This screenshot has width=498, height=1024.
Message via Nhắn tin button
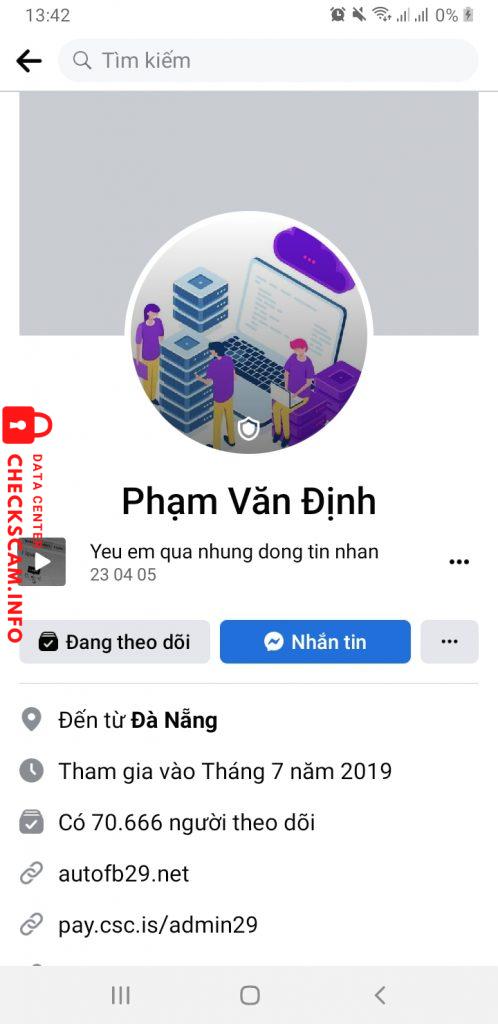pyautogui.click(x=315, y=642)
